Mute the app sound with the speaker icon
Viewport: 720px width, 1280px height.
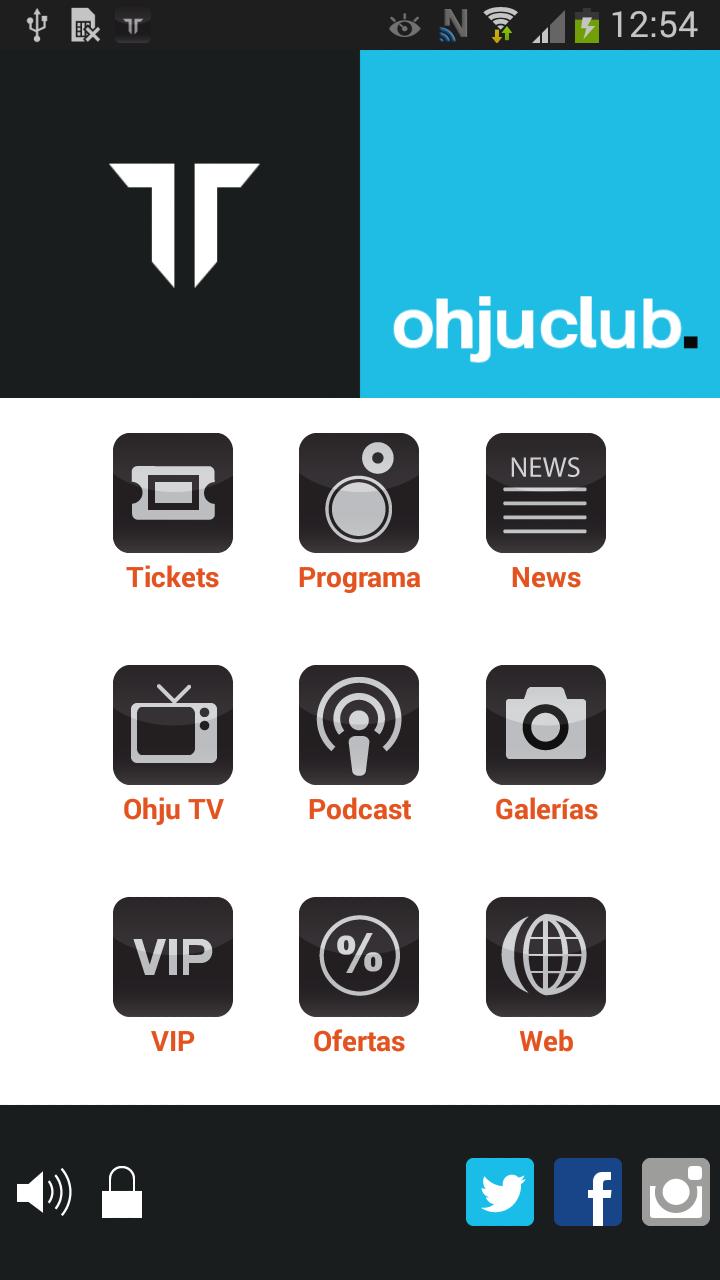pyautogui.click(x=45, y=1192)
